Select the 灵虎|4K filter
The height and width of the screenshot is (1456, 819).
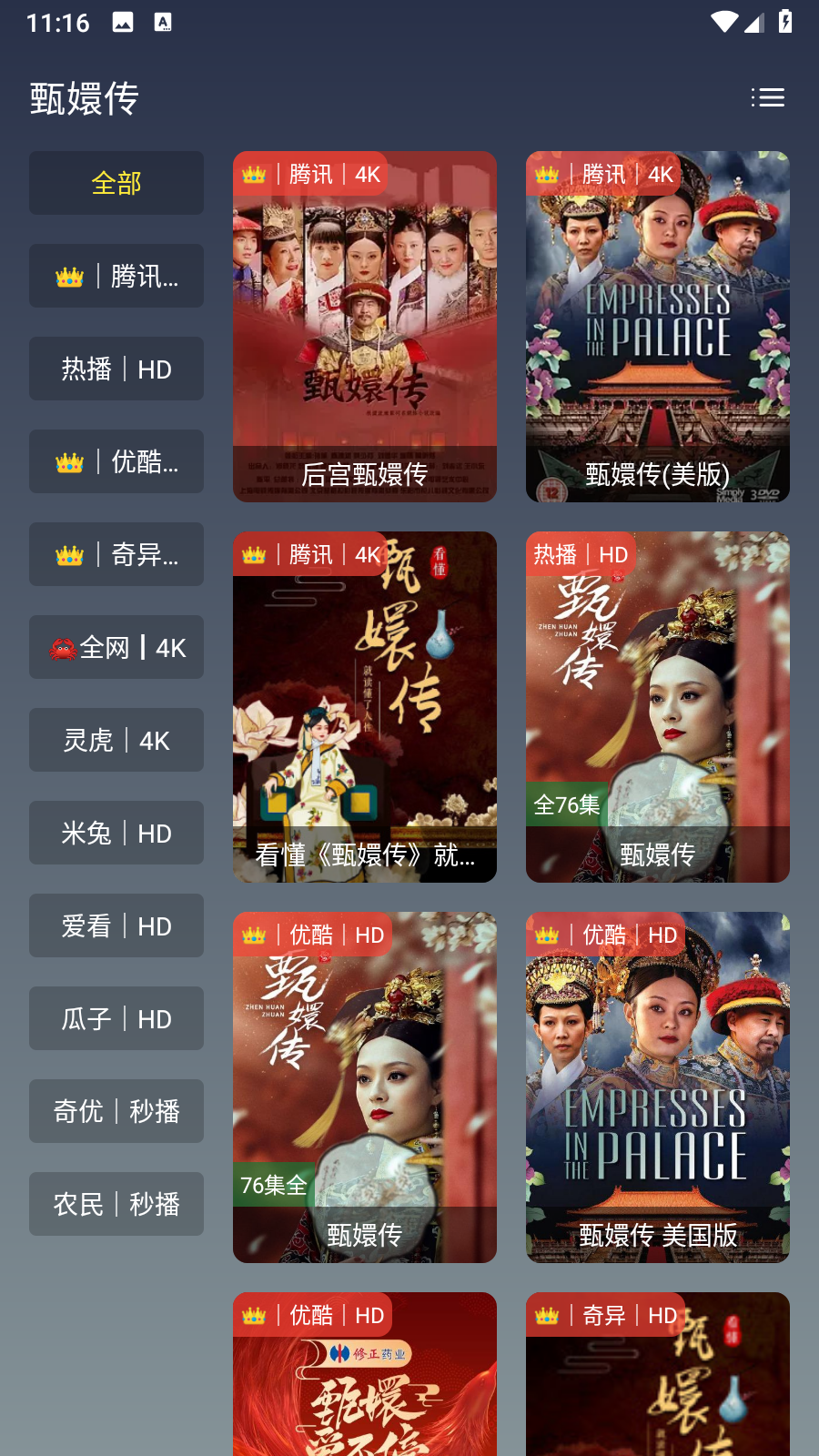(x=116, y=740)
